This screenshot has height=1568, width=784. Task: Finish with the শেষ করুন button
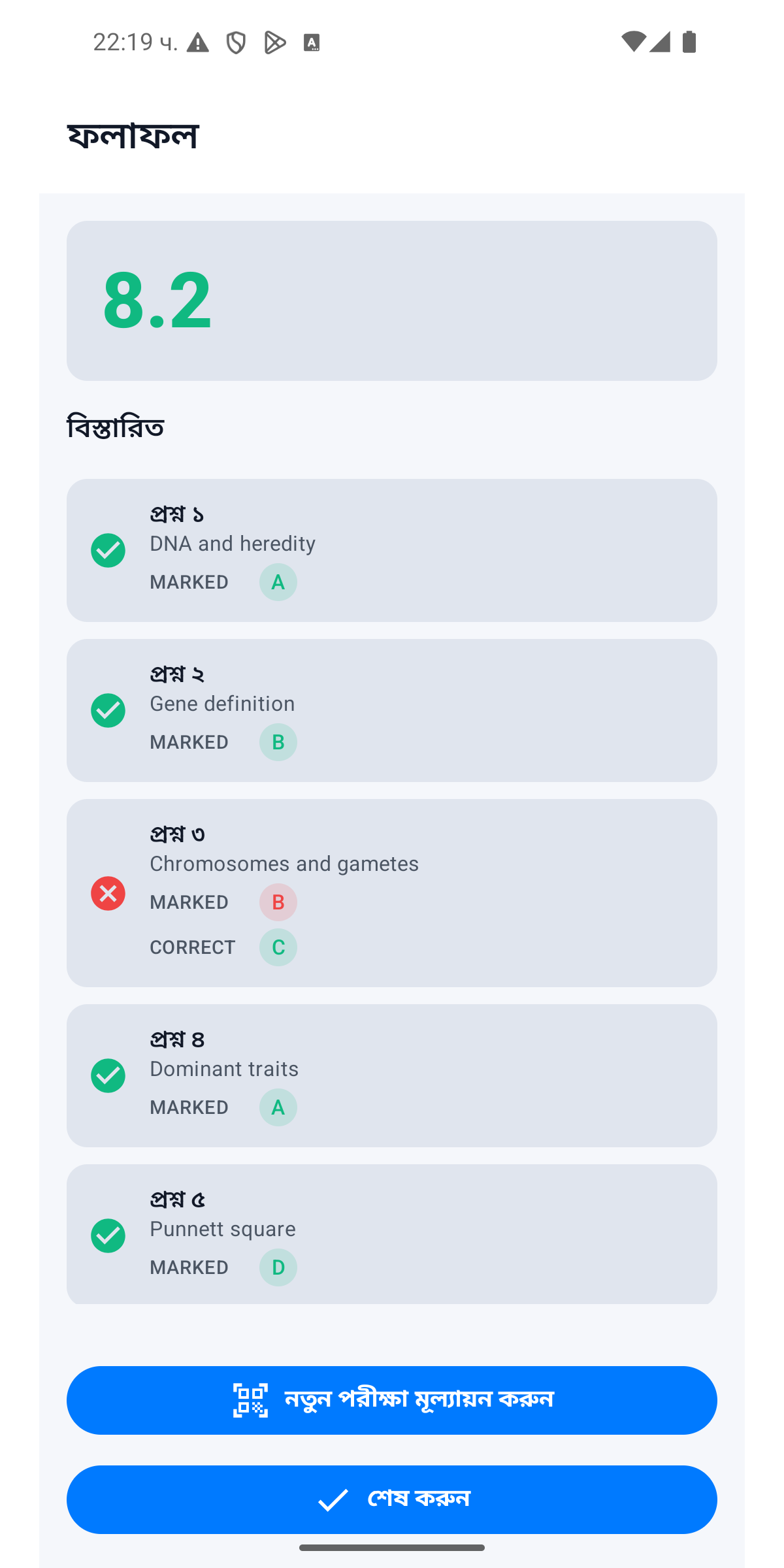392,1499
